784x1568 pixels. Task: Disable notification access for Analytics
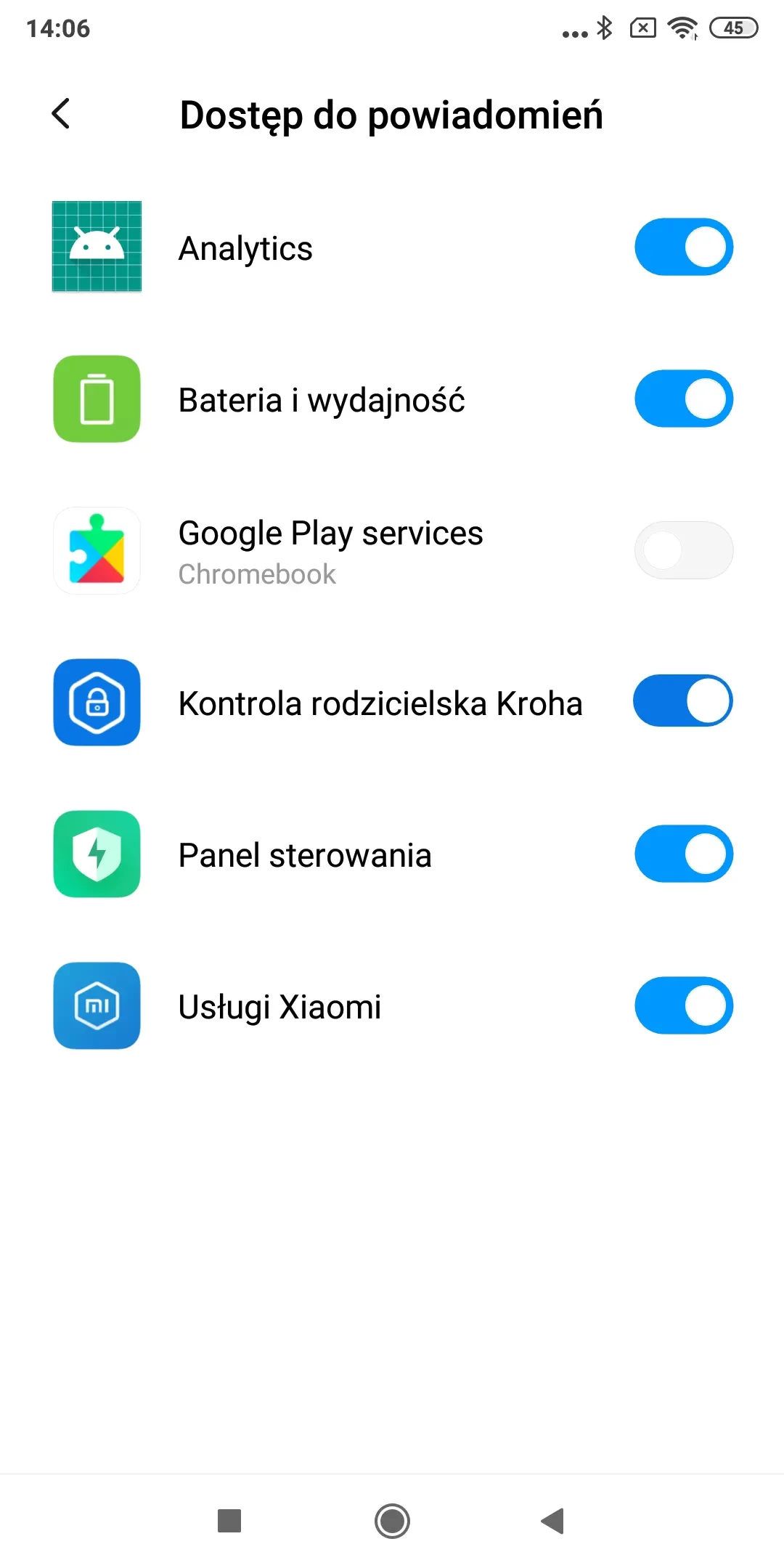683,248
